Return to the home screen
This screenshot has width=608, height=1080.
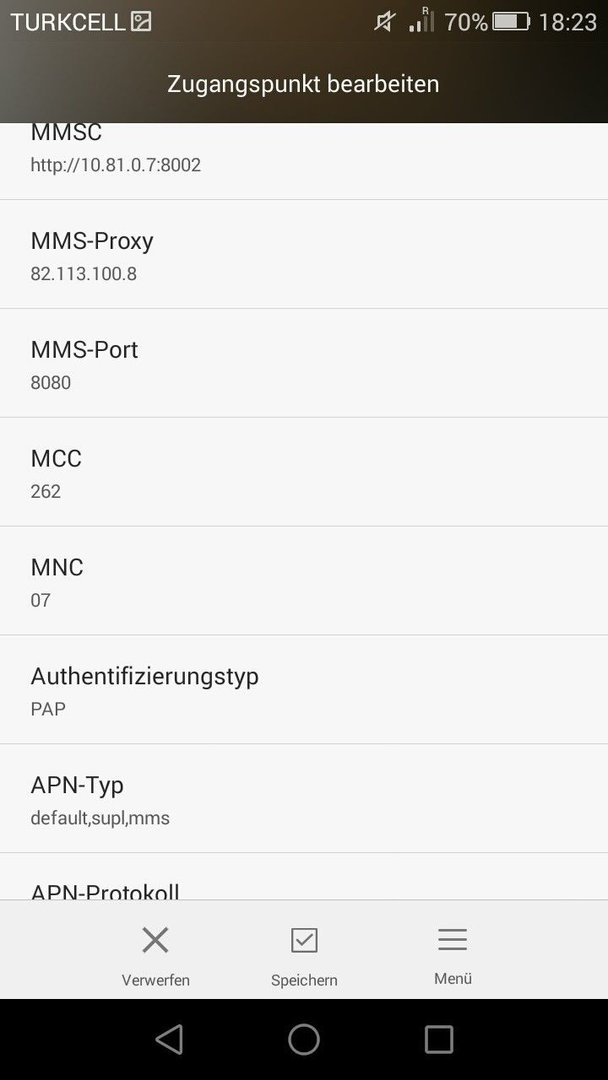304,1039
